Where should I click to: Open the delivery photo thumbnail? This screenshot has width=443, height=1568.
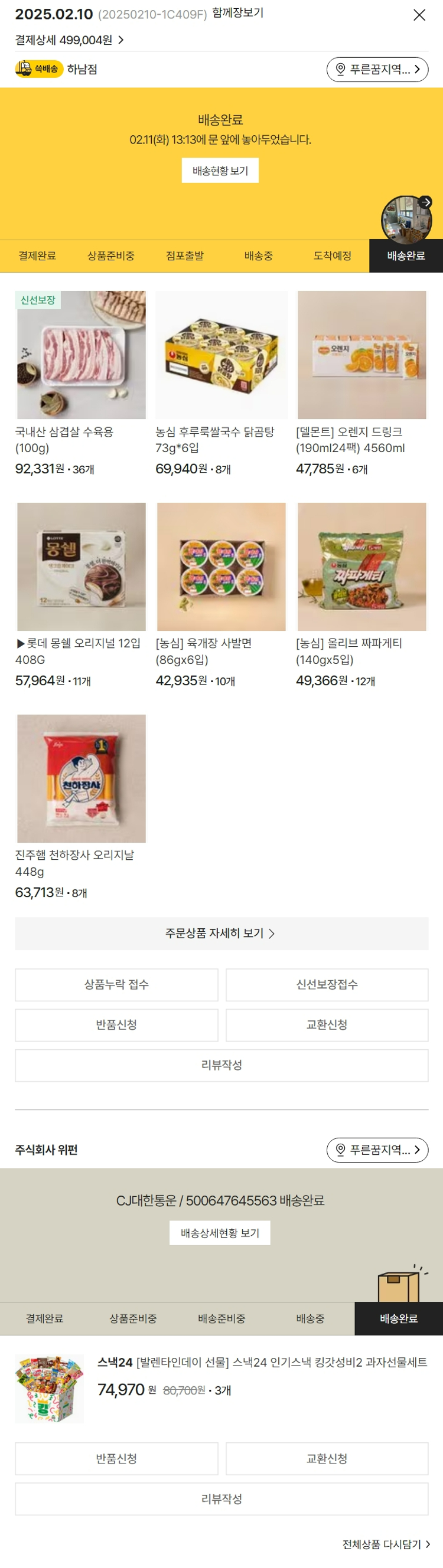pyautogui.click(x=406, y=219)
